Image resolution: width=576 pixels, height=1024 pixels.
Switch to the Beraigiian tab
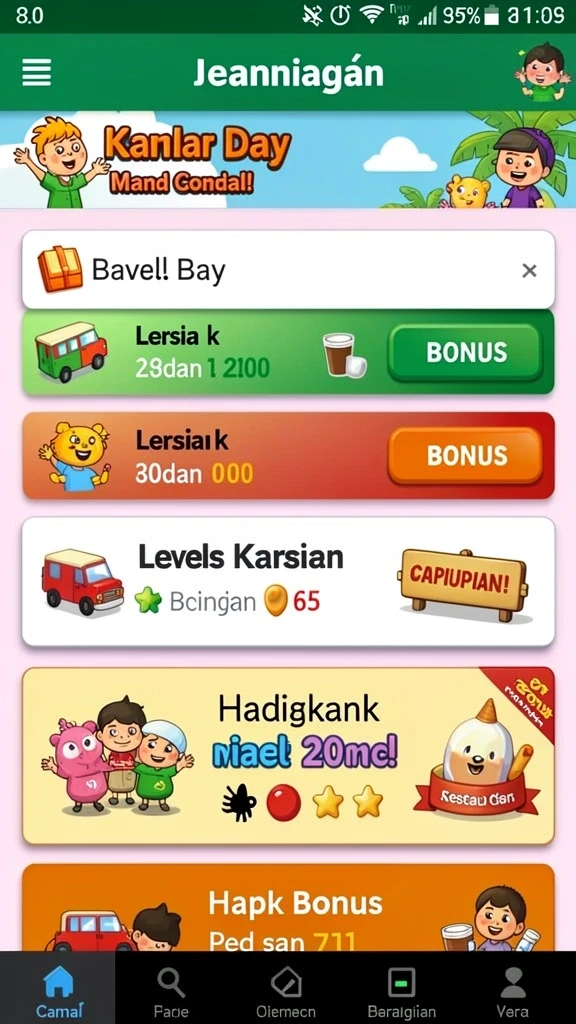tap(401, 989)
